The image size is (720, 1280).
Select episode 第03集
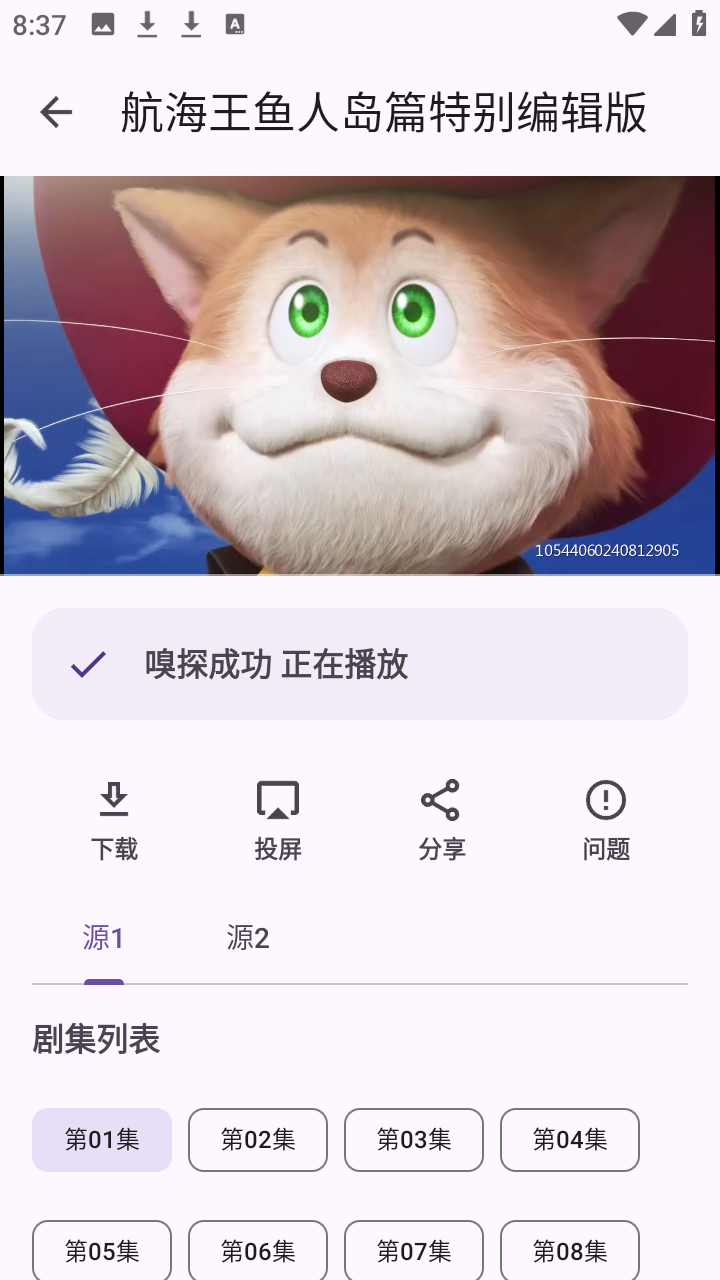[413, 1140]
